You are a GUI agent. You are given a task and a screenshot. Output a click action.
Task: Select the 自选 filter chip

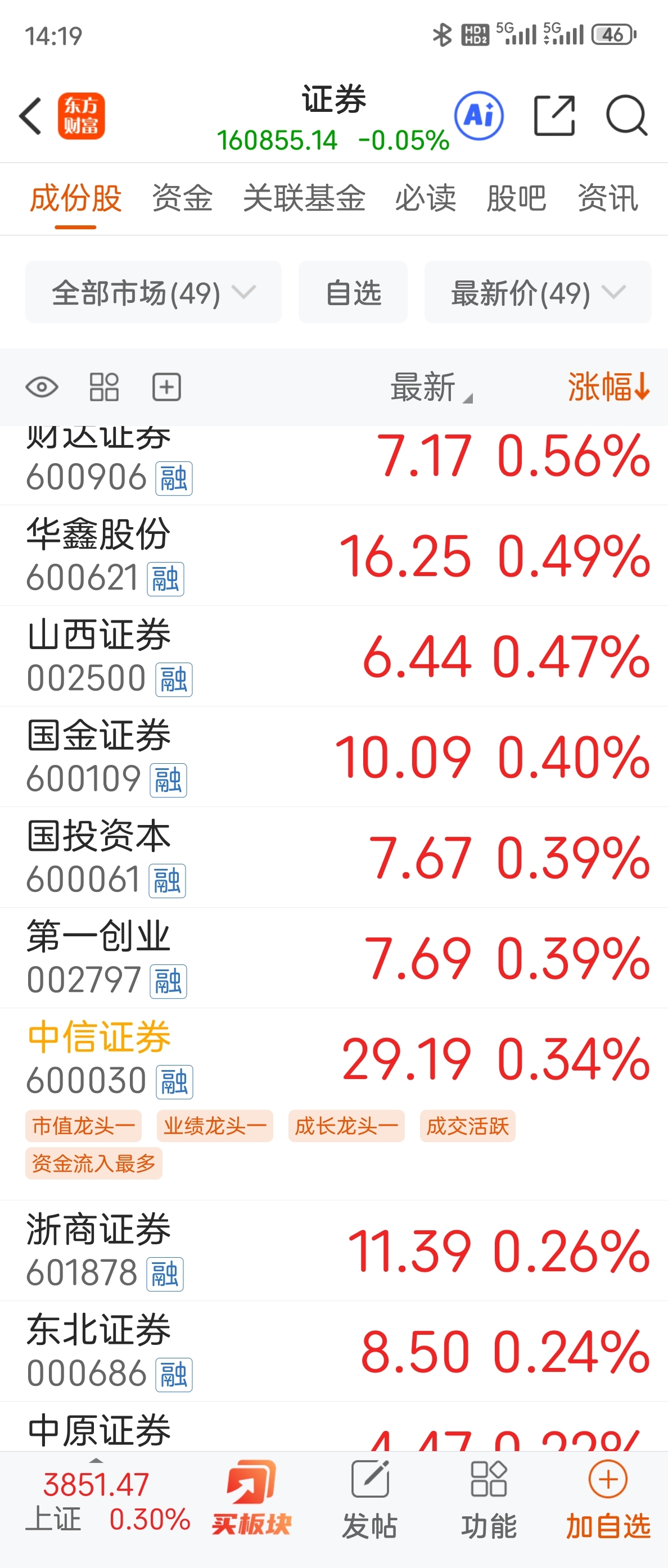point(353,292)
